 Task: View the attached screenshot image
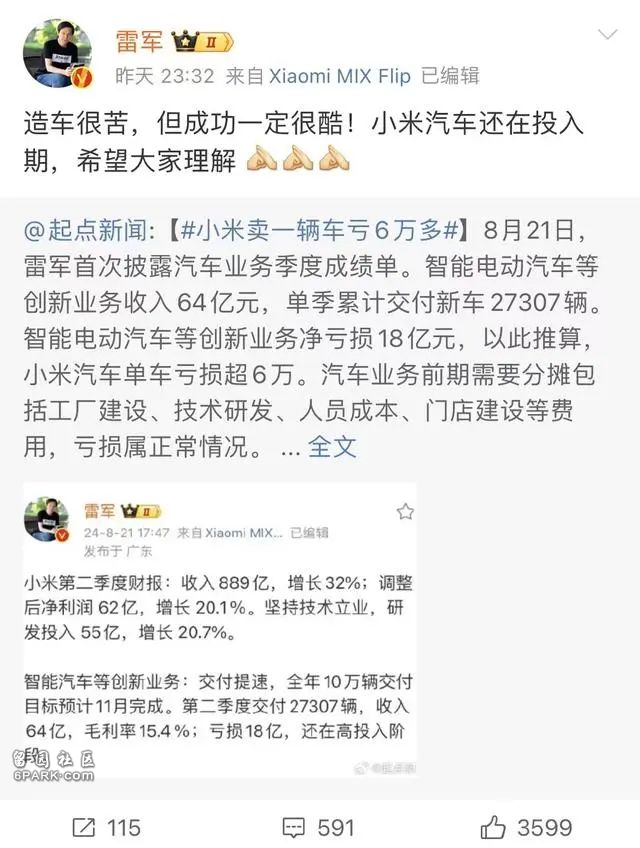(x=220, y=630)
